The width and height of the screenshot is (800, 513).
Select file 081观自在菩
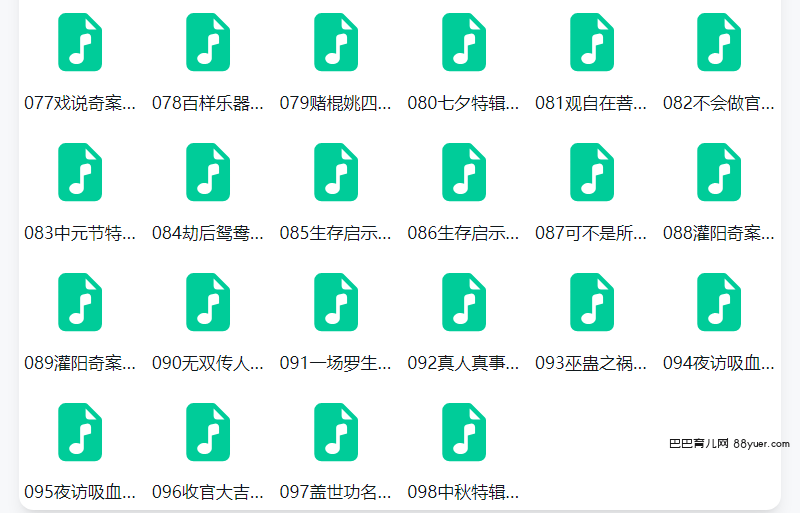[592, 43]
